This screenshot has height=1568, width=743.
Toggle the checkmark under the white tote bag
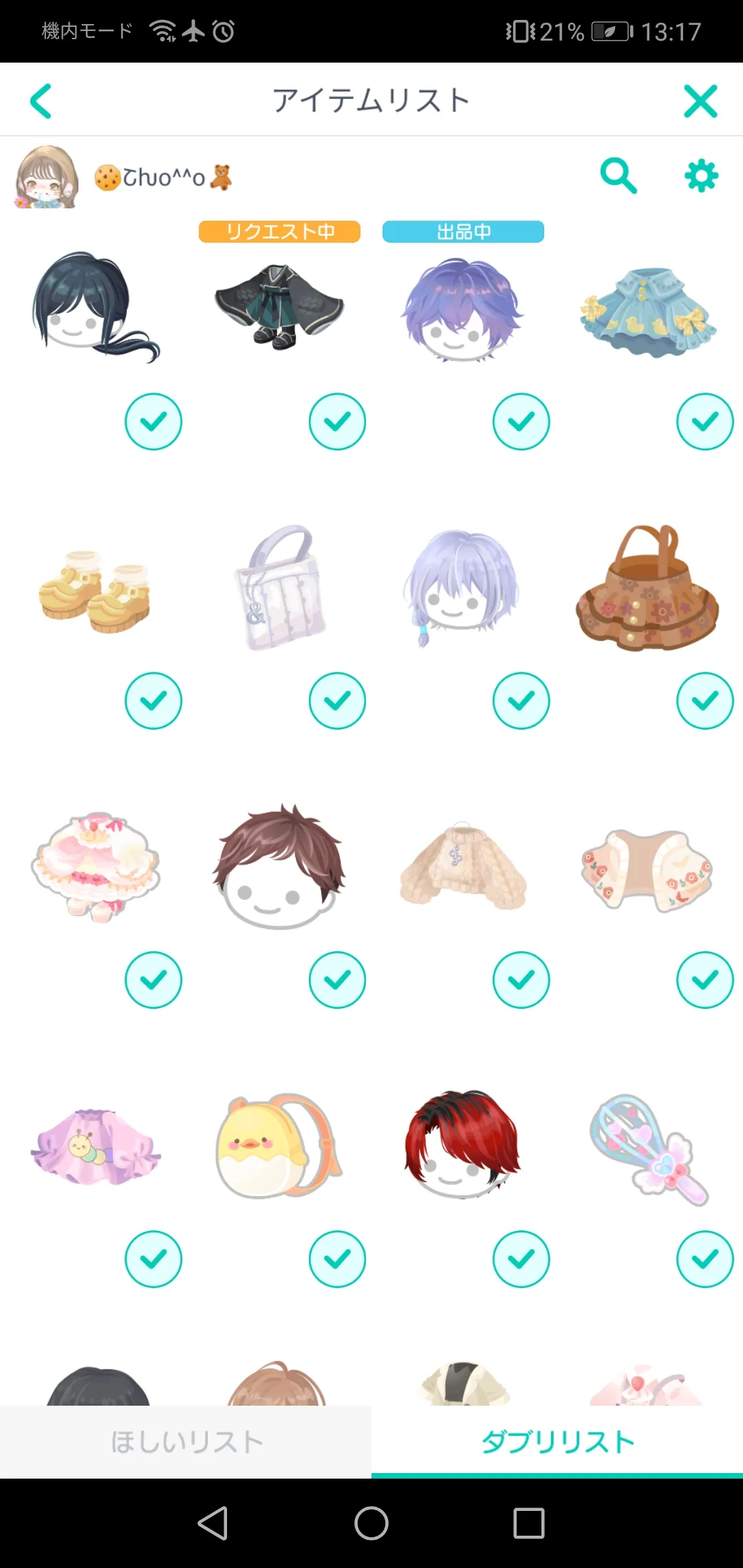point(337,701)
